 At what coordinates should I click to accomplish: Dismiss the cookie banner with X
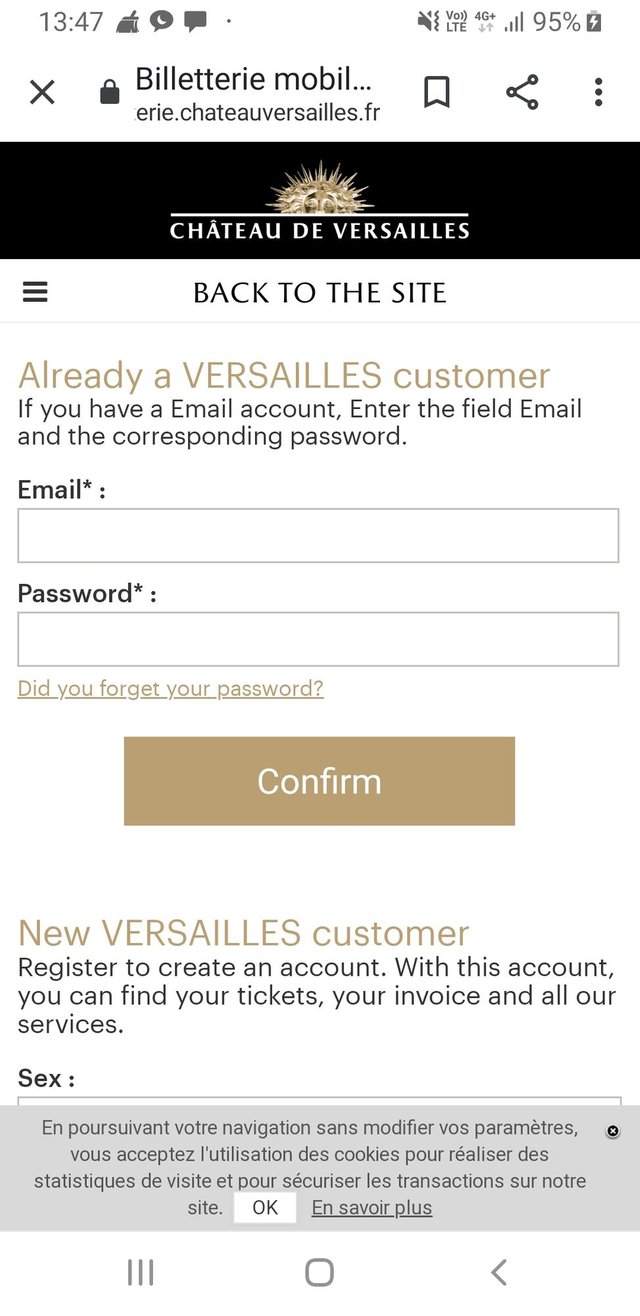pyautogui.click(x=613, y=1131)
